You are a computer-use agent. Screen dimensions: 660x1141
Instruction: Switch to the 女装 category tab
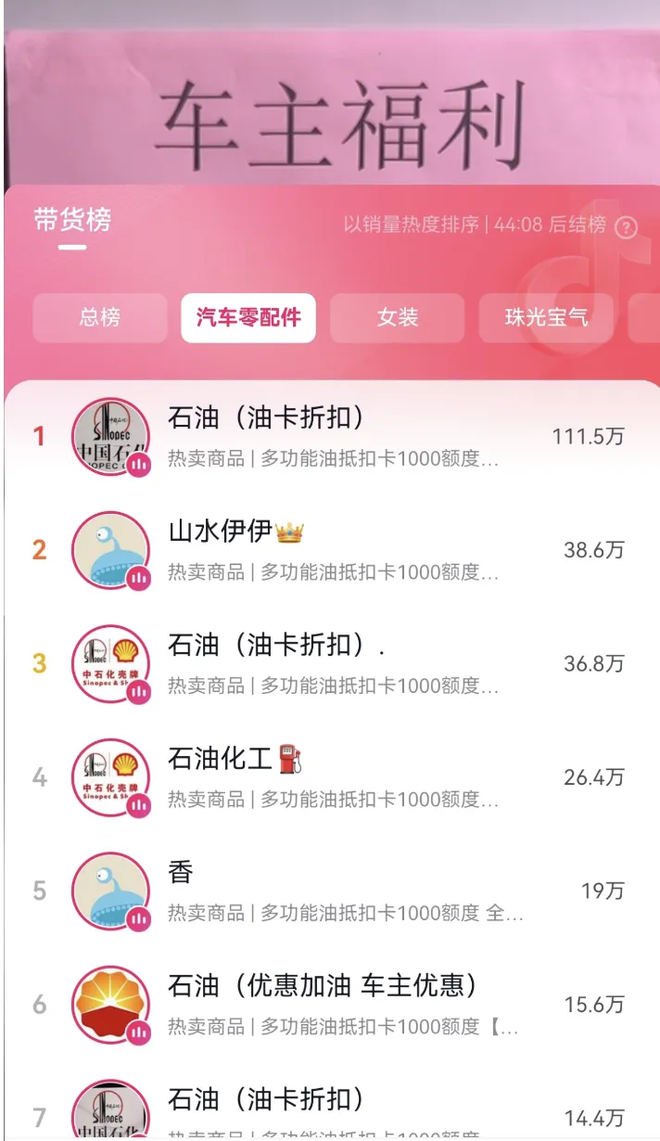[x=397, y=318]
